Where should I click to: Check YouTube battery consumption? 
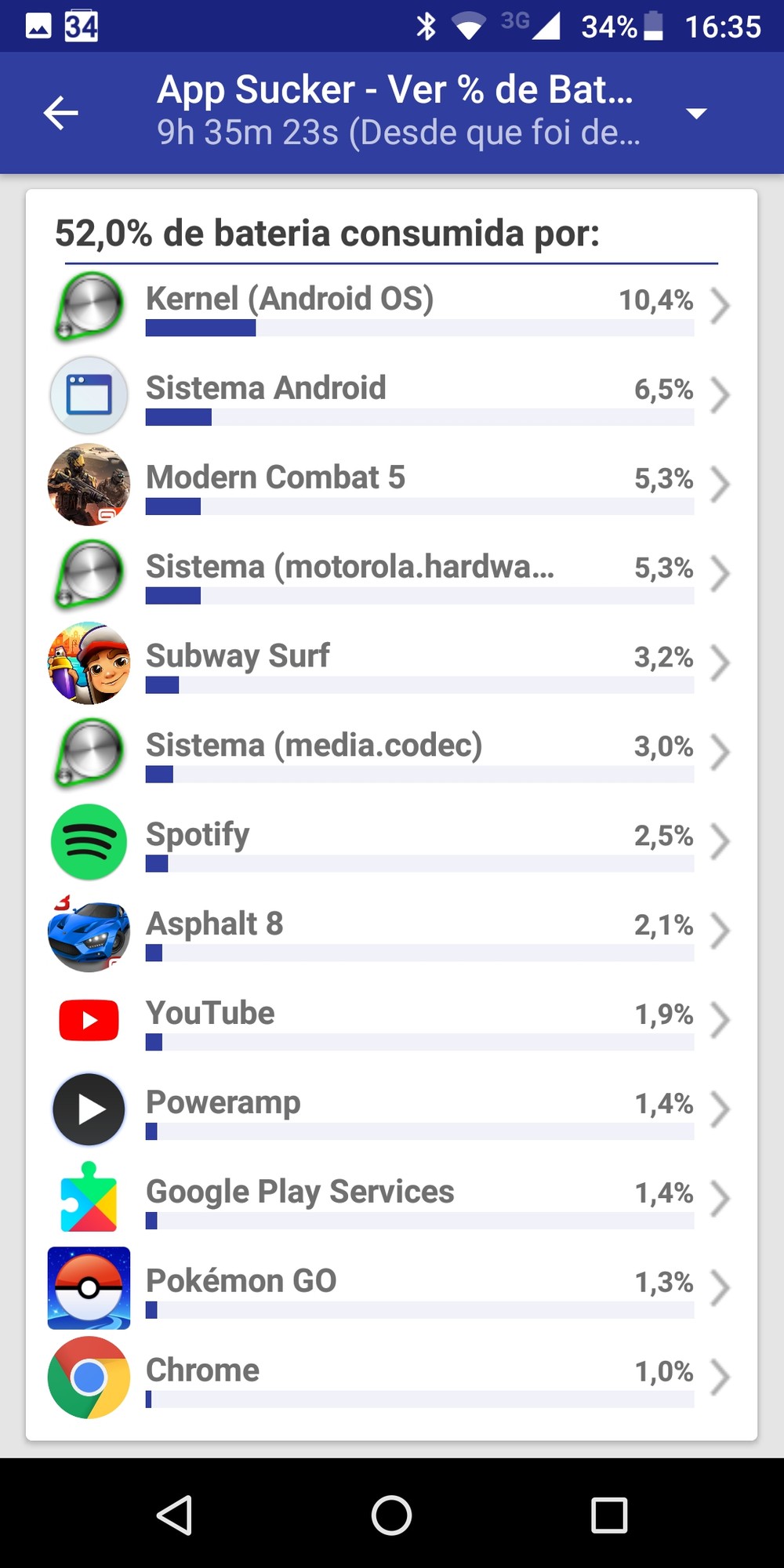(x=392, y=1021)
